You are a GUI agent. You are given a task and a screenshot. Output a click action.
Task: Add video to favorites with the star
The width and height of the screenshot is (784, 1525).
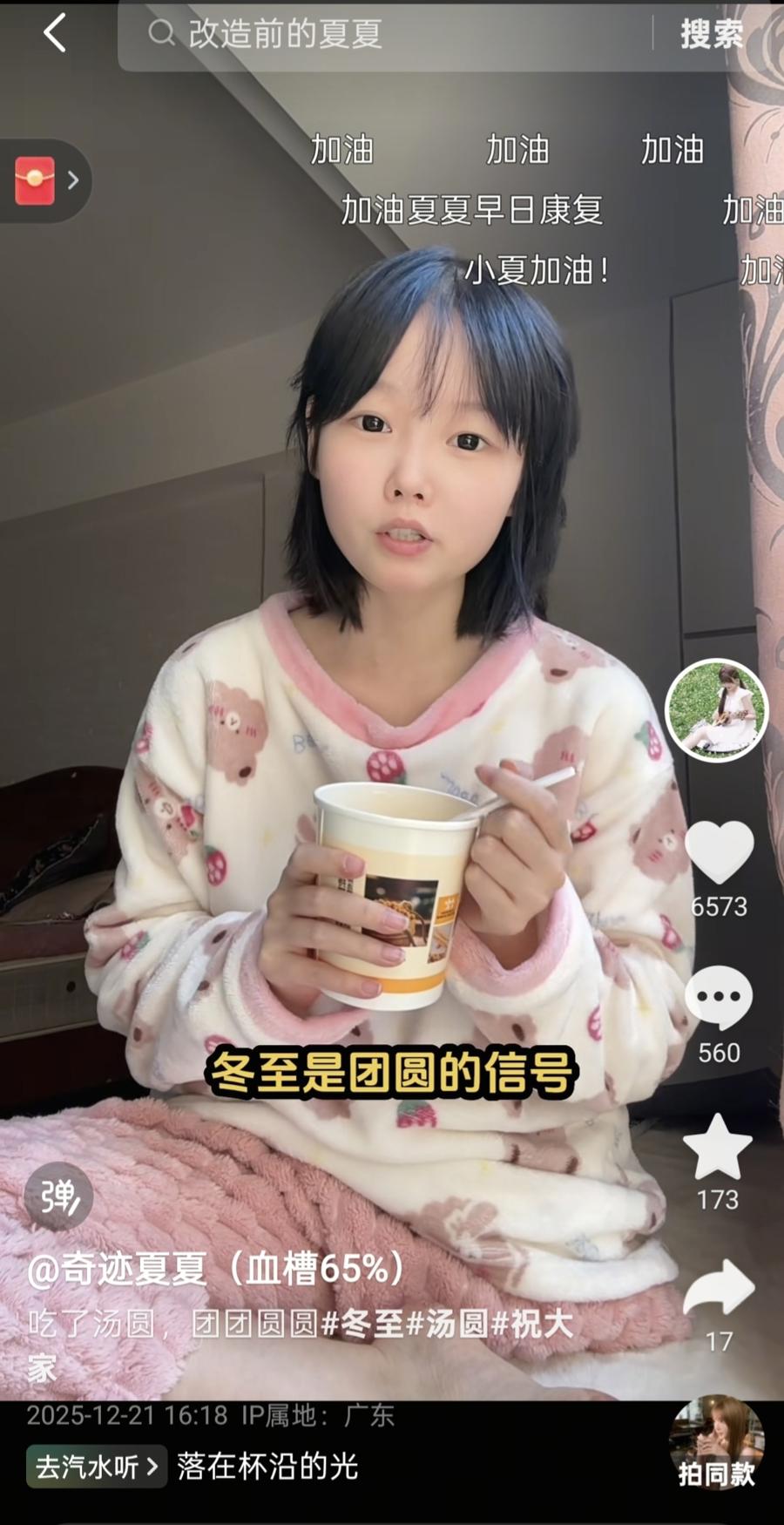click(x=718, y=1147)
